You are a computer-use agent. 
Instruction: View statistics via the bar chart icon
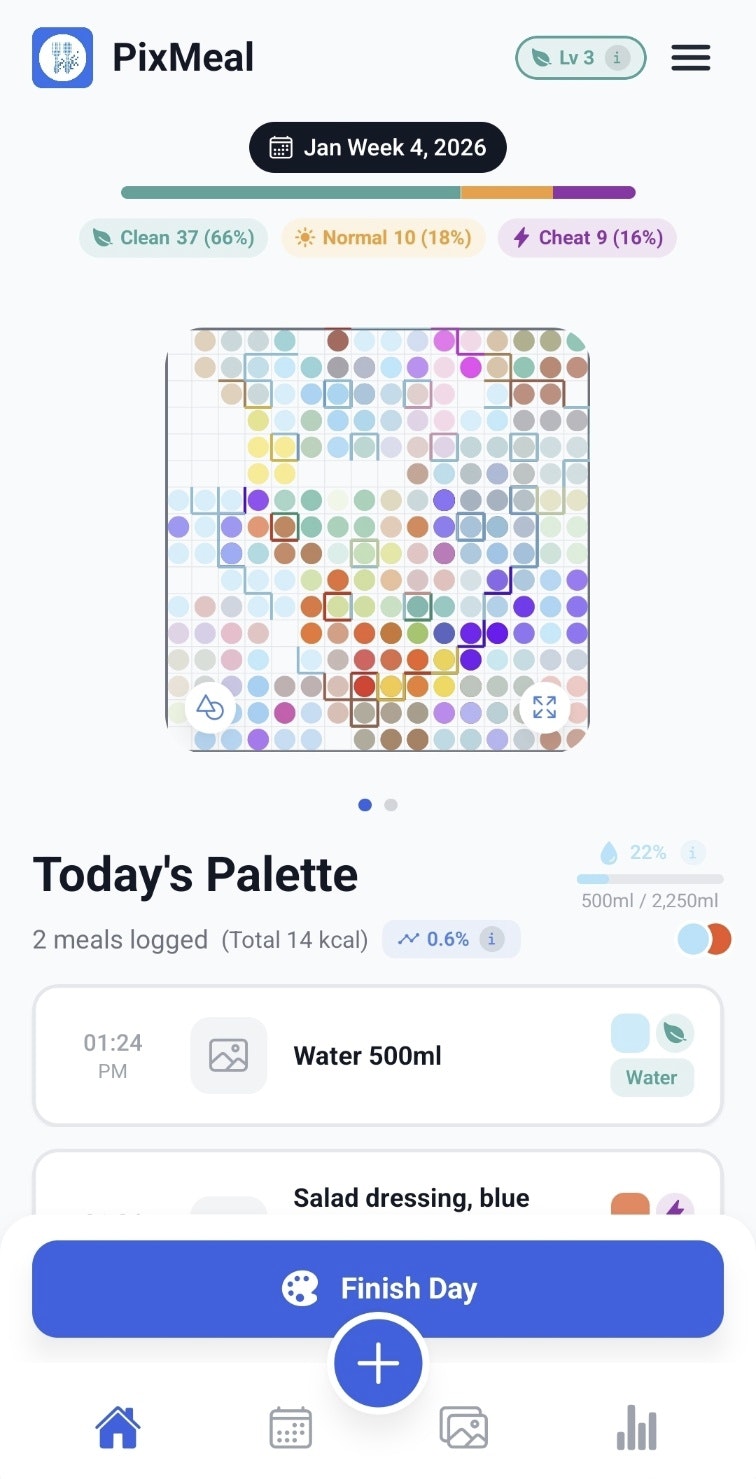(637, 1428)
